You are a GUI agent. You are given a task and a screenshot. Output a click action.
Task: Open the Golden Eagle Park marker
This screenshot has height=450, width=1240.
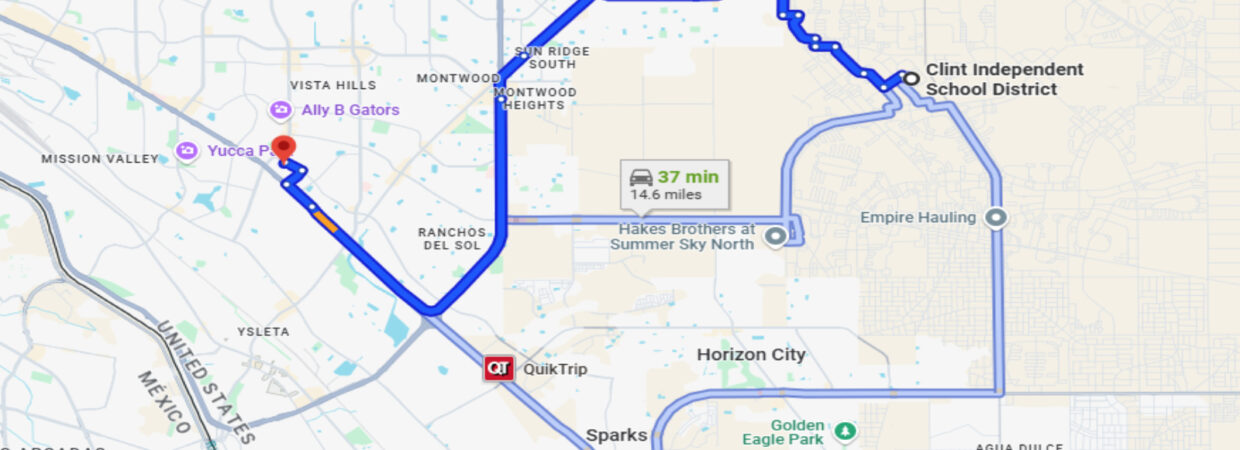tap(846, 431)
